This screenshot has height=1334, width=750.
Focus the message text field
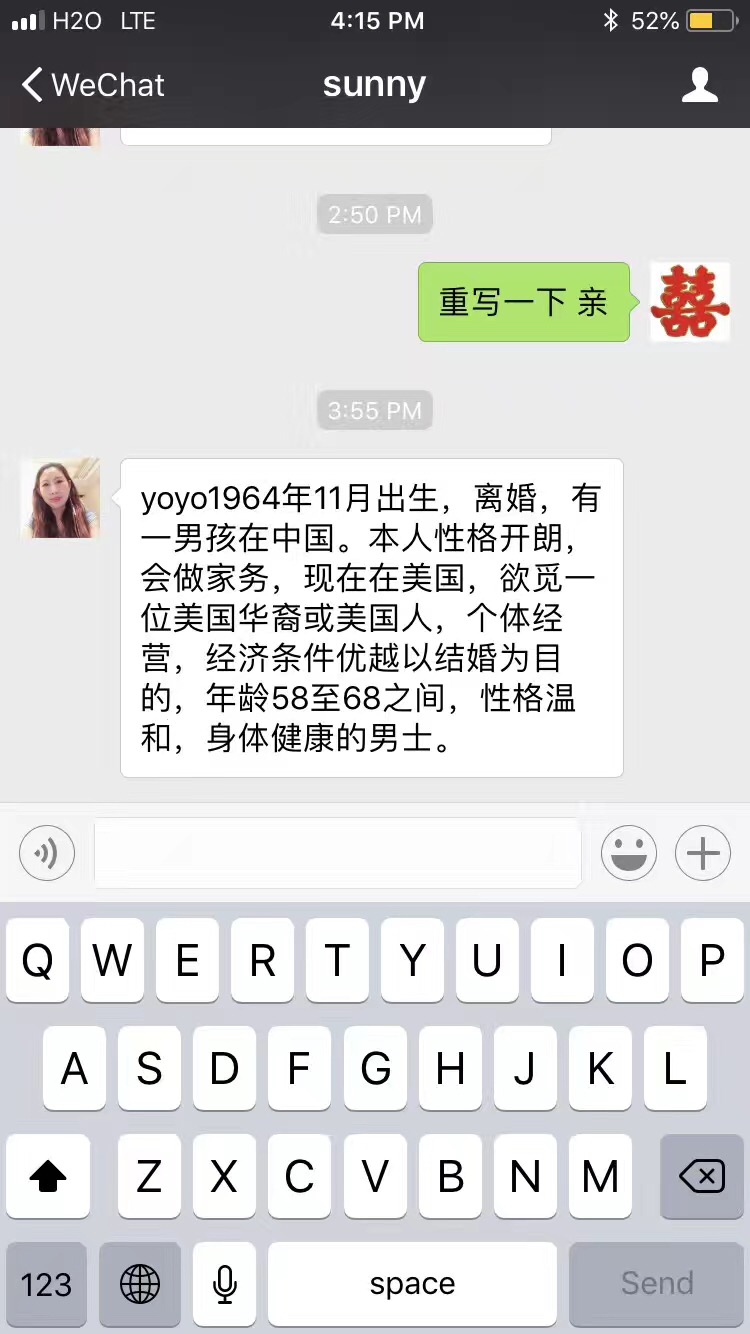click(338, 853)
